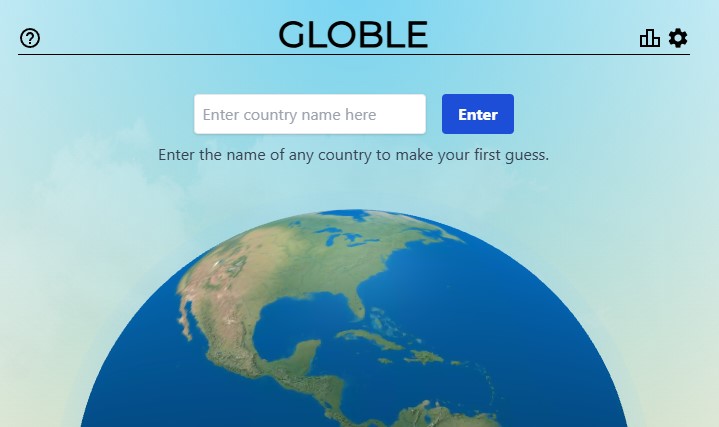The width and height of the screenshot is (719, 427).
Task: Submit guess with Enter button
Action: pyautogui.click(x=477, y=114)
